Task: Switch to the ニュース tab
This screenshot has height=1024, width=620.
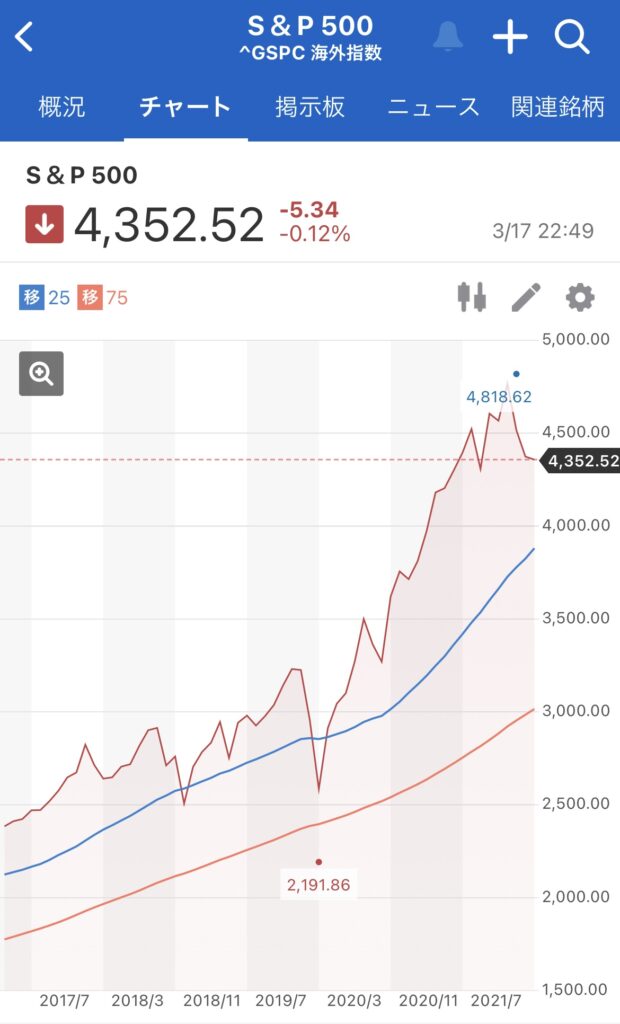Action: [433, 106]
